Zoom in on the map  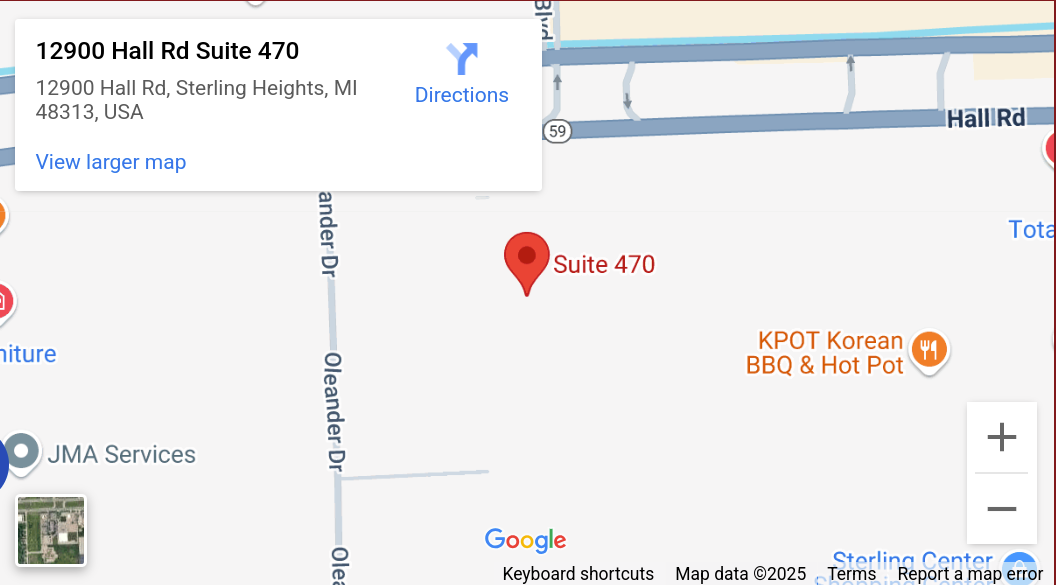click(1001, 437)
